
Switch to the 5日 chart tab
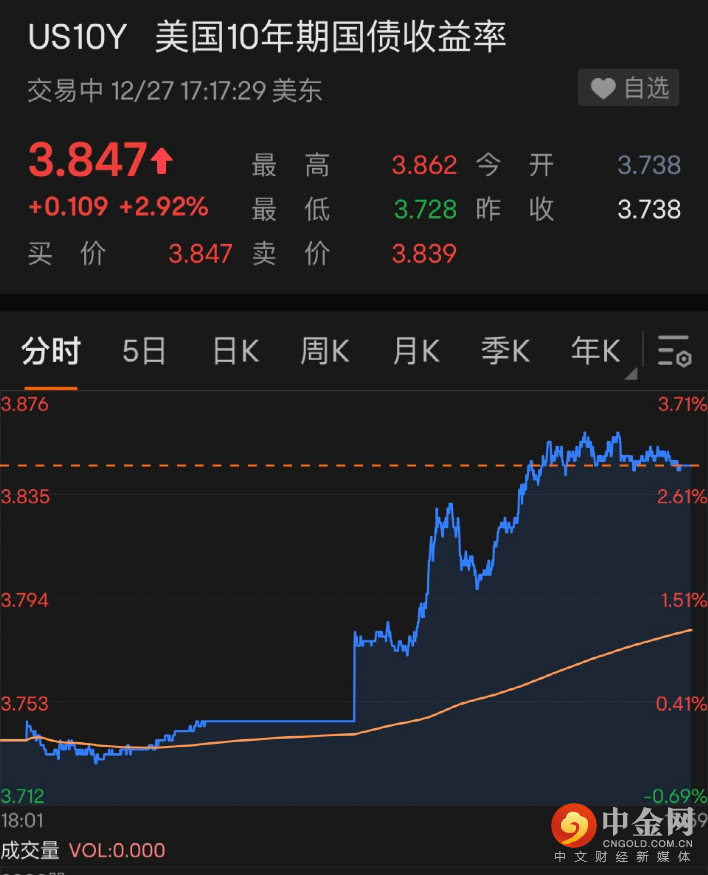pos(143,351)
